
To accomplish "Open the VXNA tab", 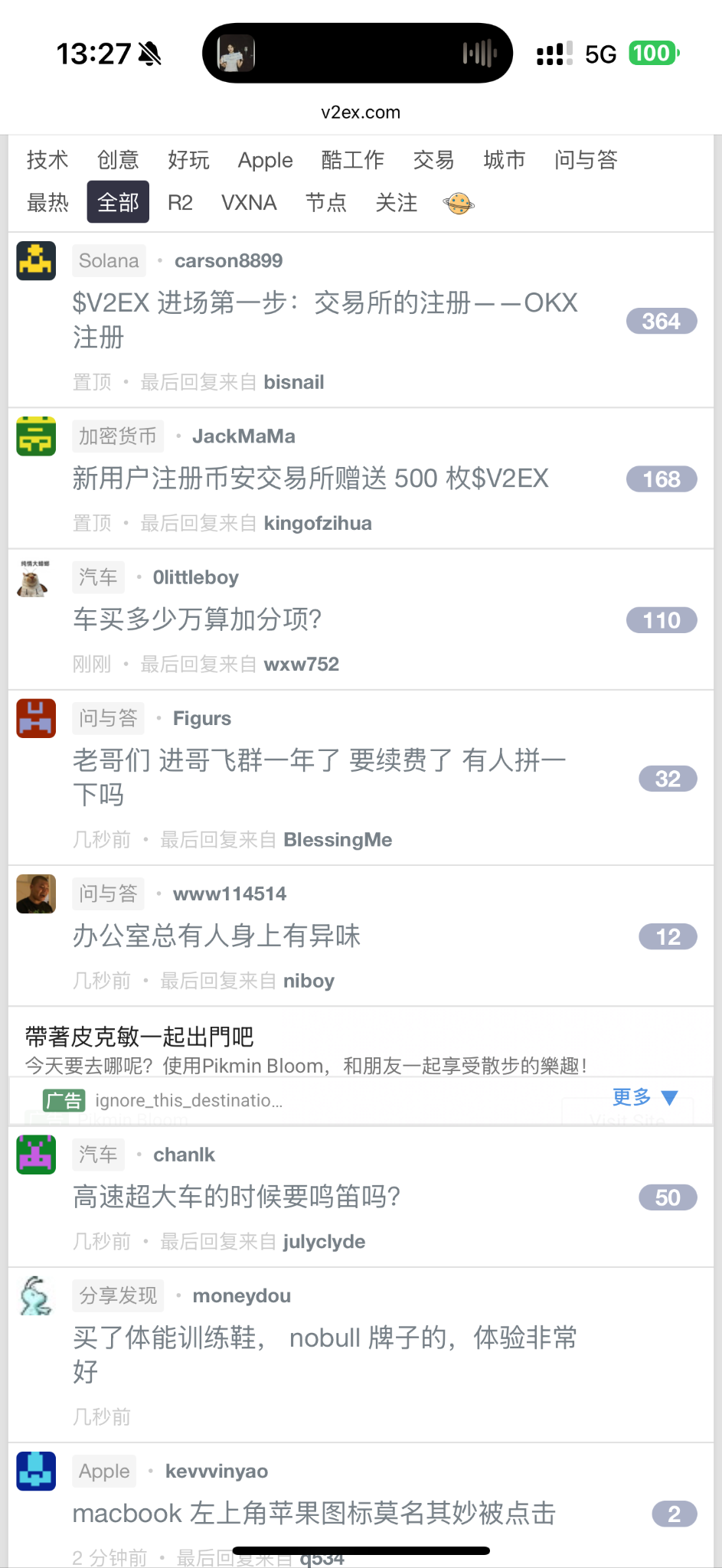I will pos(248,203).
